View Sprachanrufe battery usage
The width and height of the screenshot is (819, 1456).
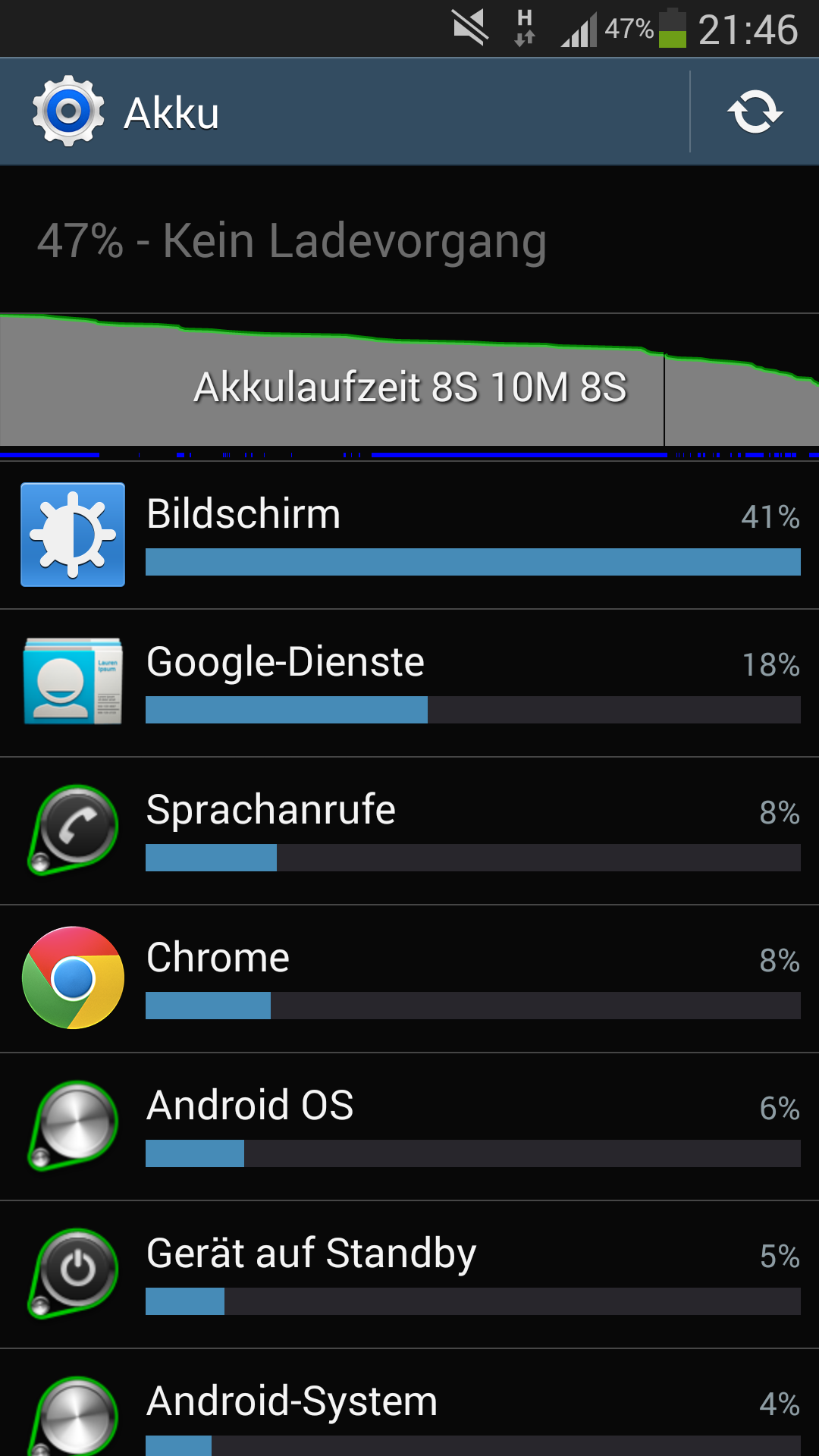click(409, 831)
